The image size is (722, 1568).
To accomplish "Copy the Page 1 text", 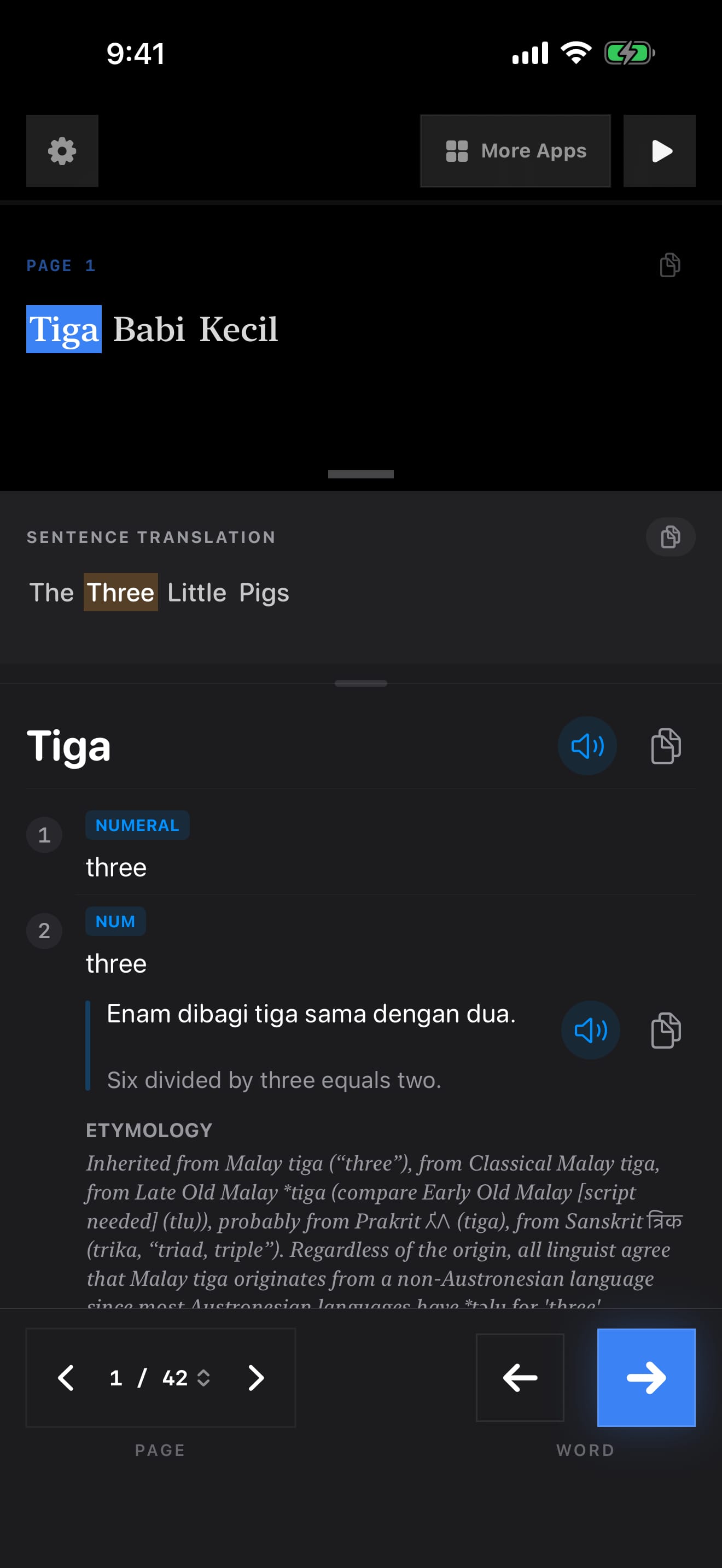I will (669, 265).
